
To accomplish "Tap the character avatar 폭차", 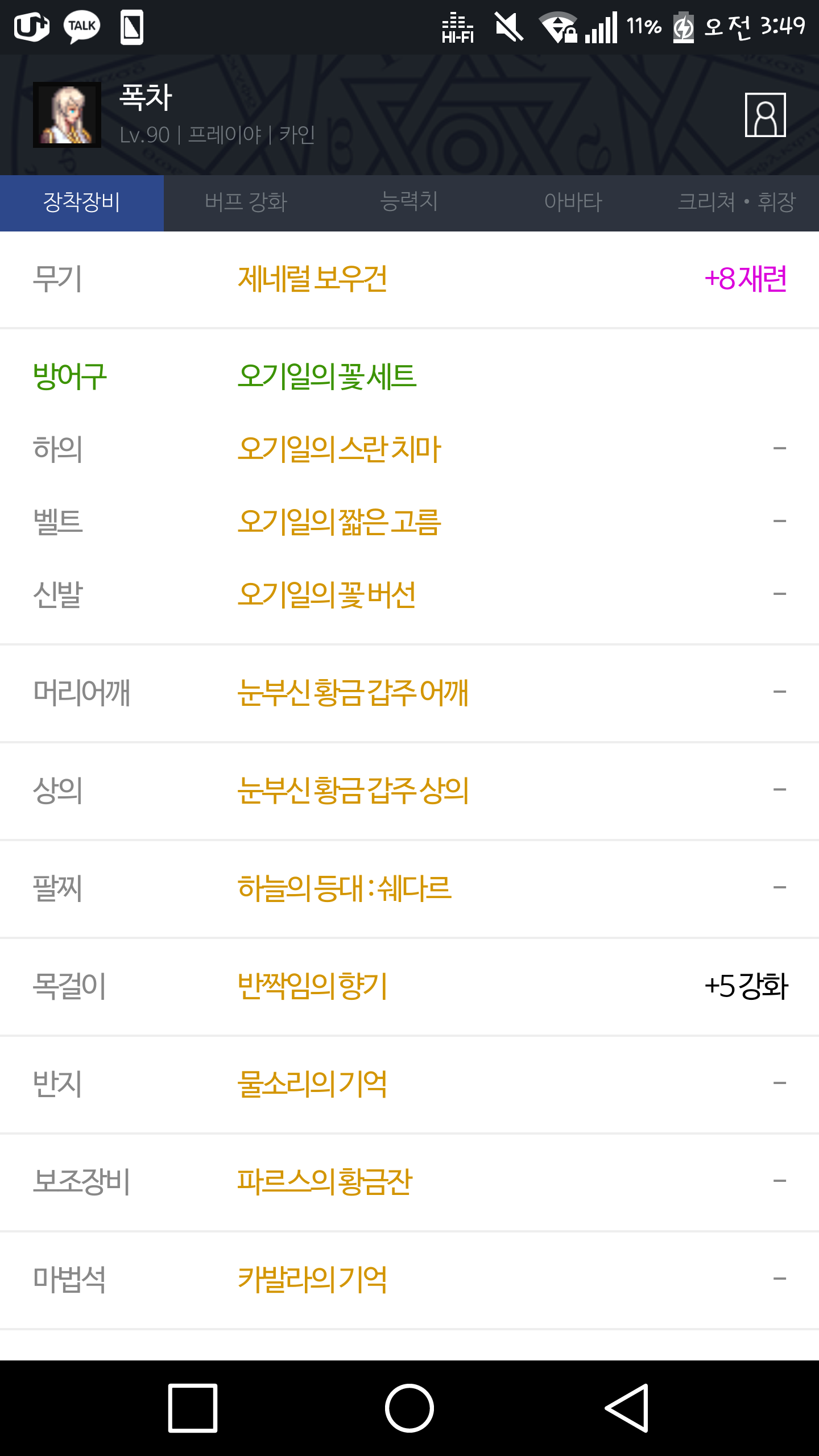I will tap(67, 115).
